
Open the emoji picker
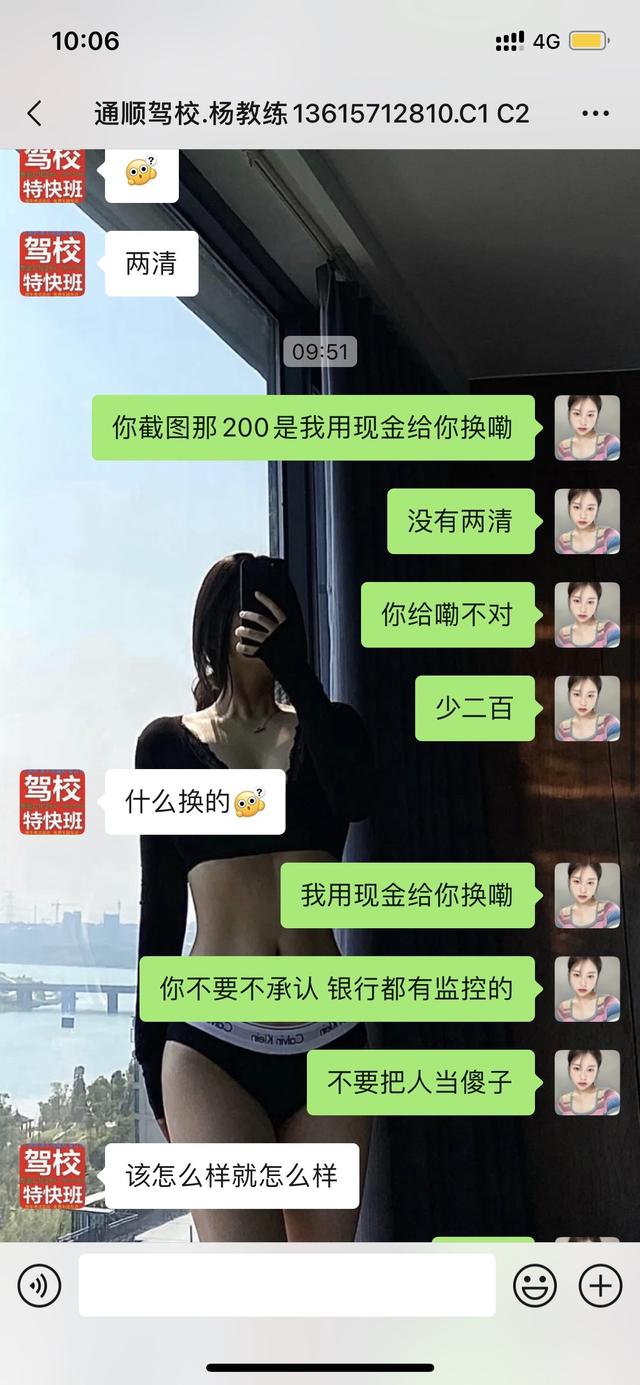pos(535,1285)
